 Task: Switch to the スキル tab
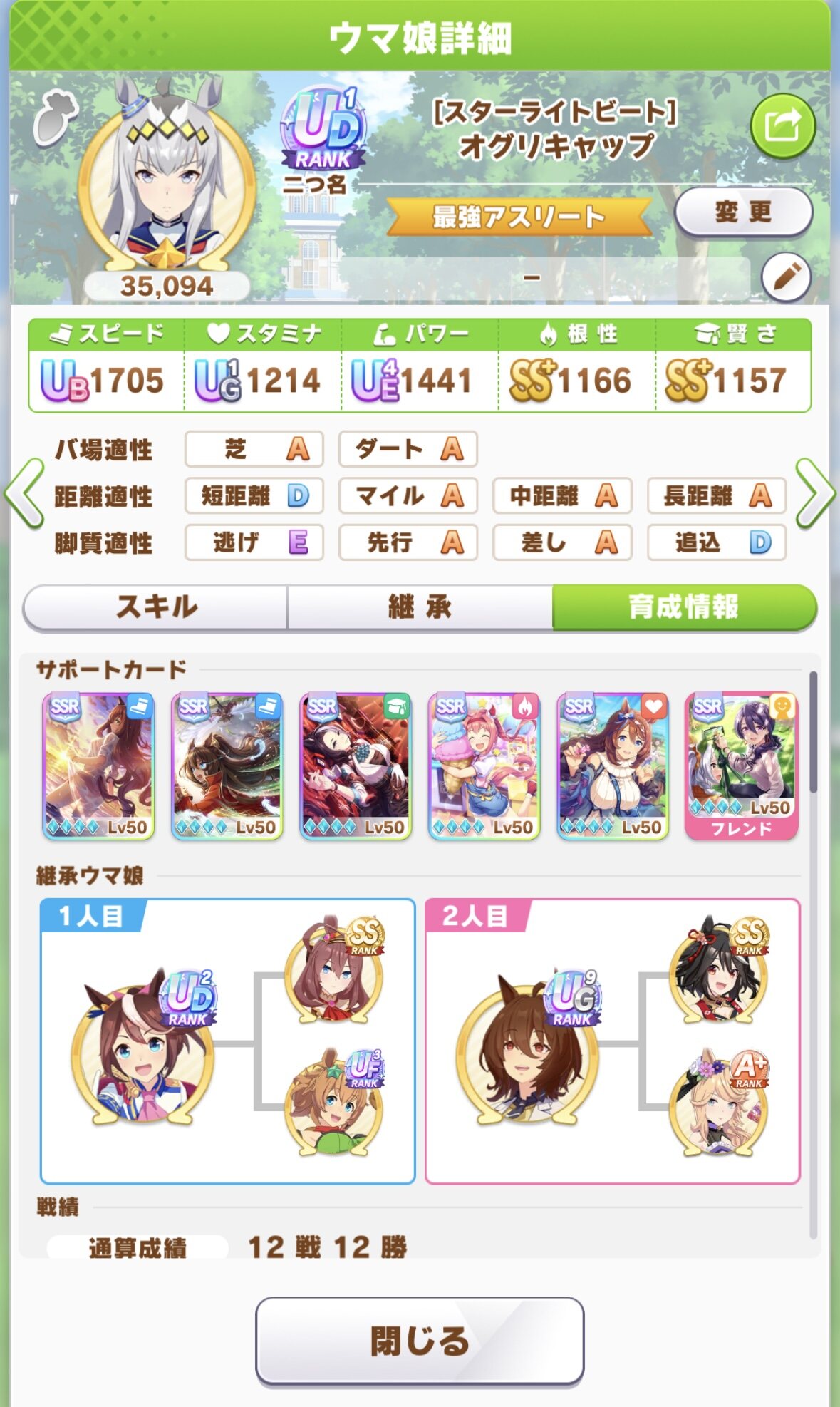coord(156,607)
